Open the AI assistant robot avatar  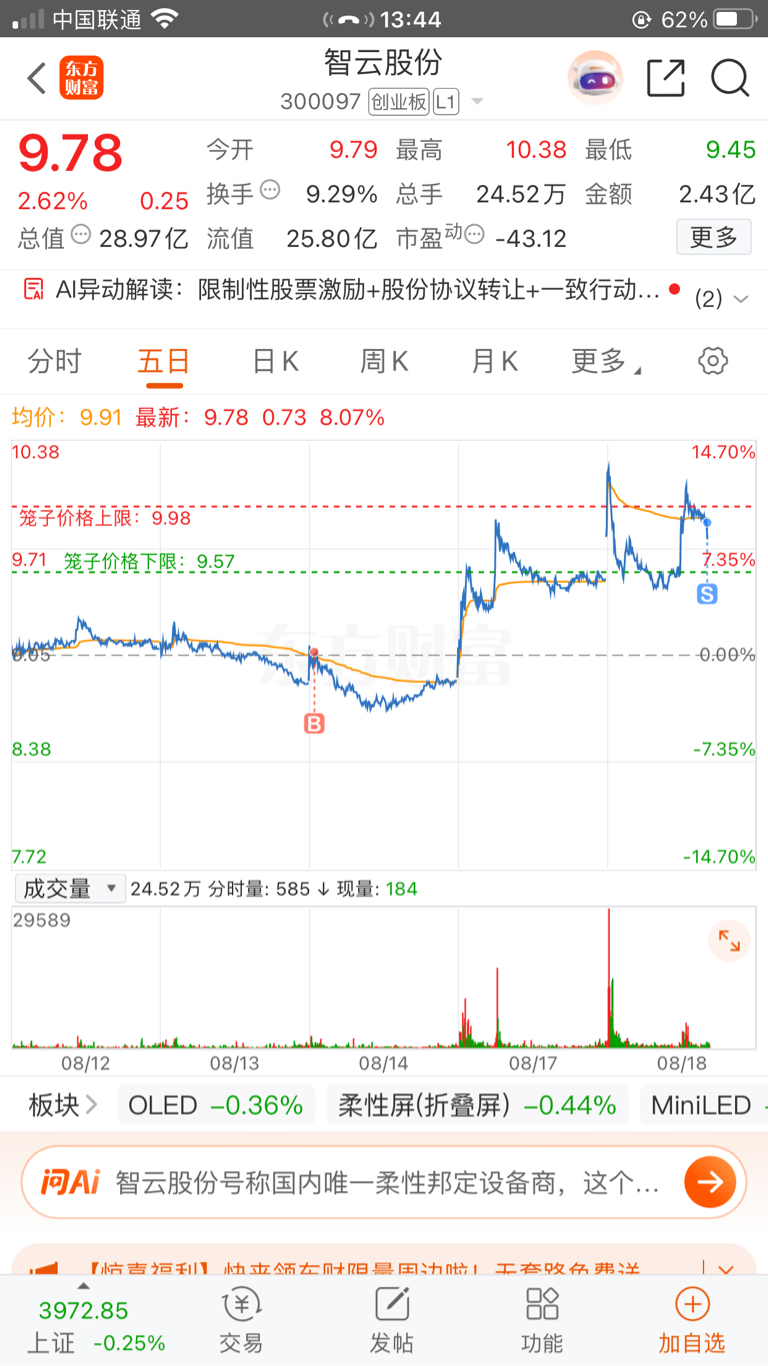[x=595, y=78]
